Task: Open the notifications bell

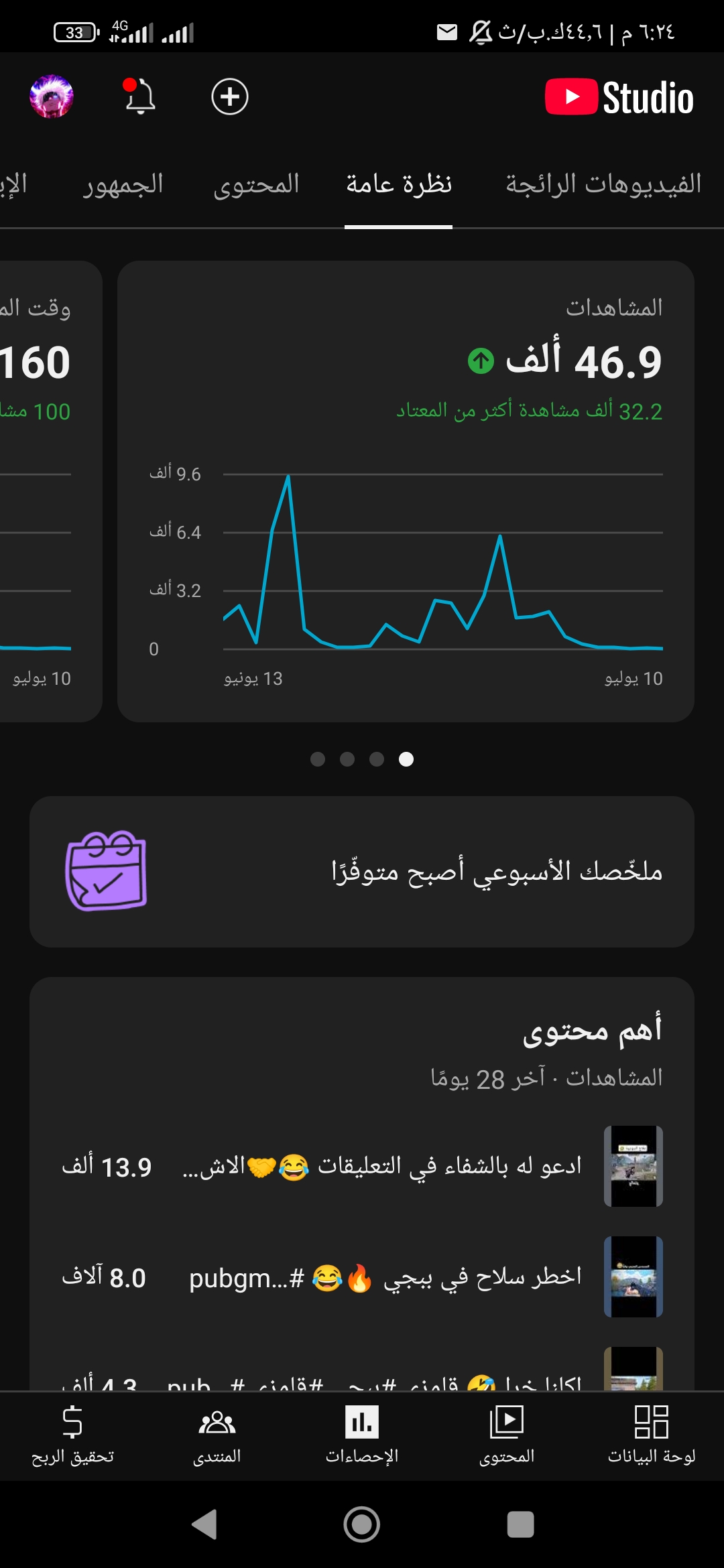Action: pyautogui.click(x=140, y=96)
